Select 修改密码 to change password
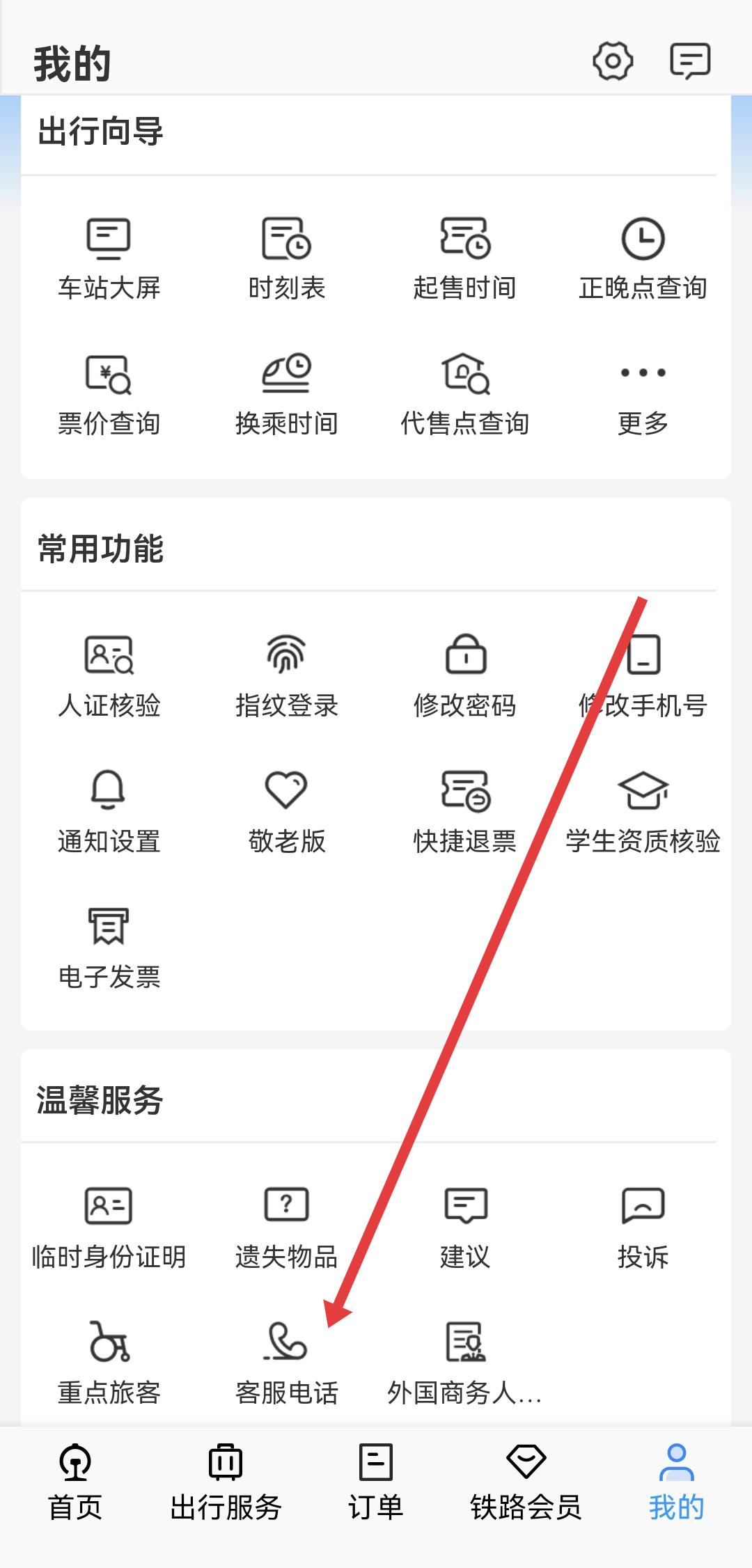Image resolution: width=752 pixels, height=1568 pixels. coord(465,675)
